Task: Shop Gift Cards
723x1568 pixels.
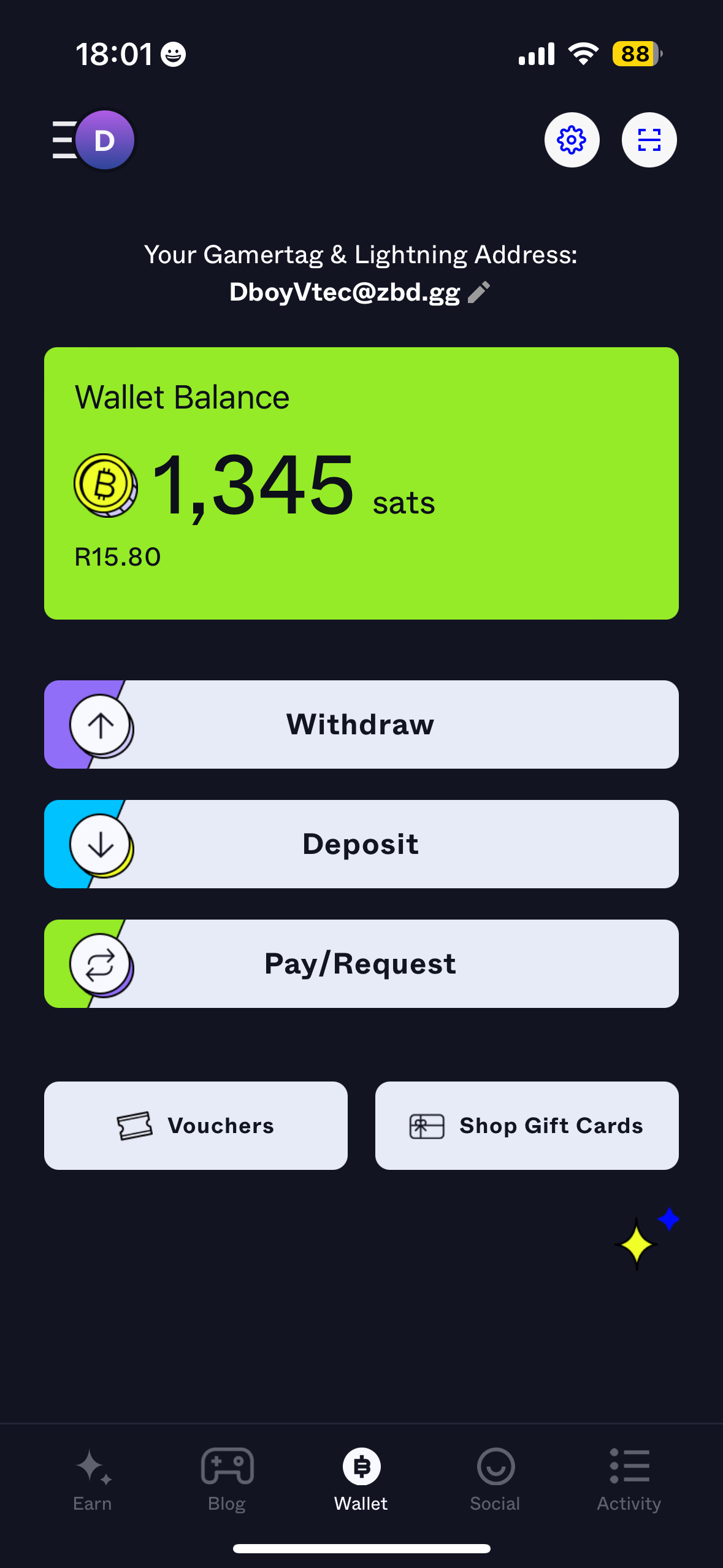Action: pyautogui.click(x=527, y=1126)
